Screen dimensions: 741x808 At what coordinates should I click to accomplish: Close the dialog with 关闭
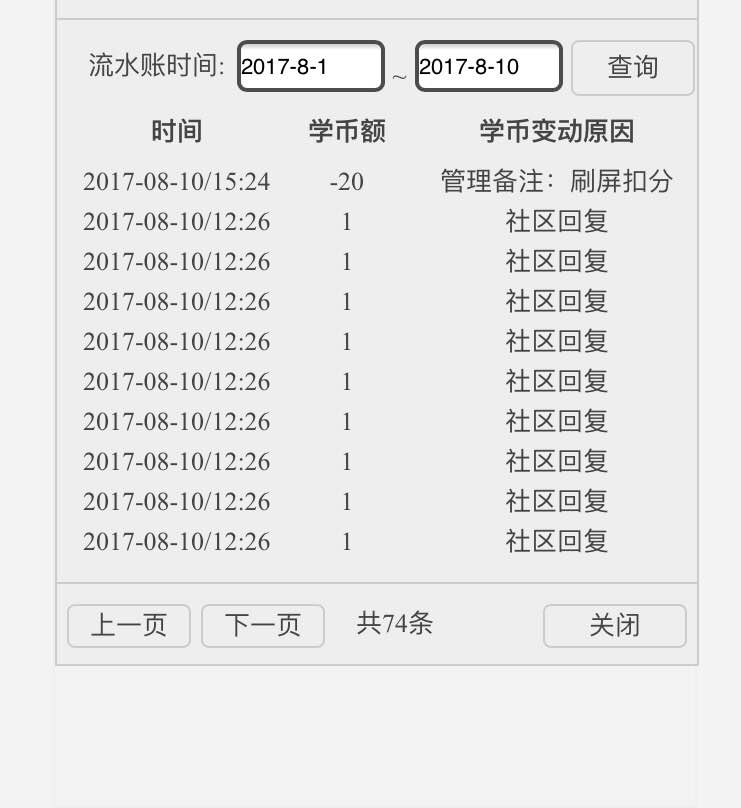(614, 626)
